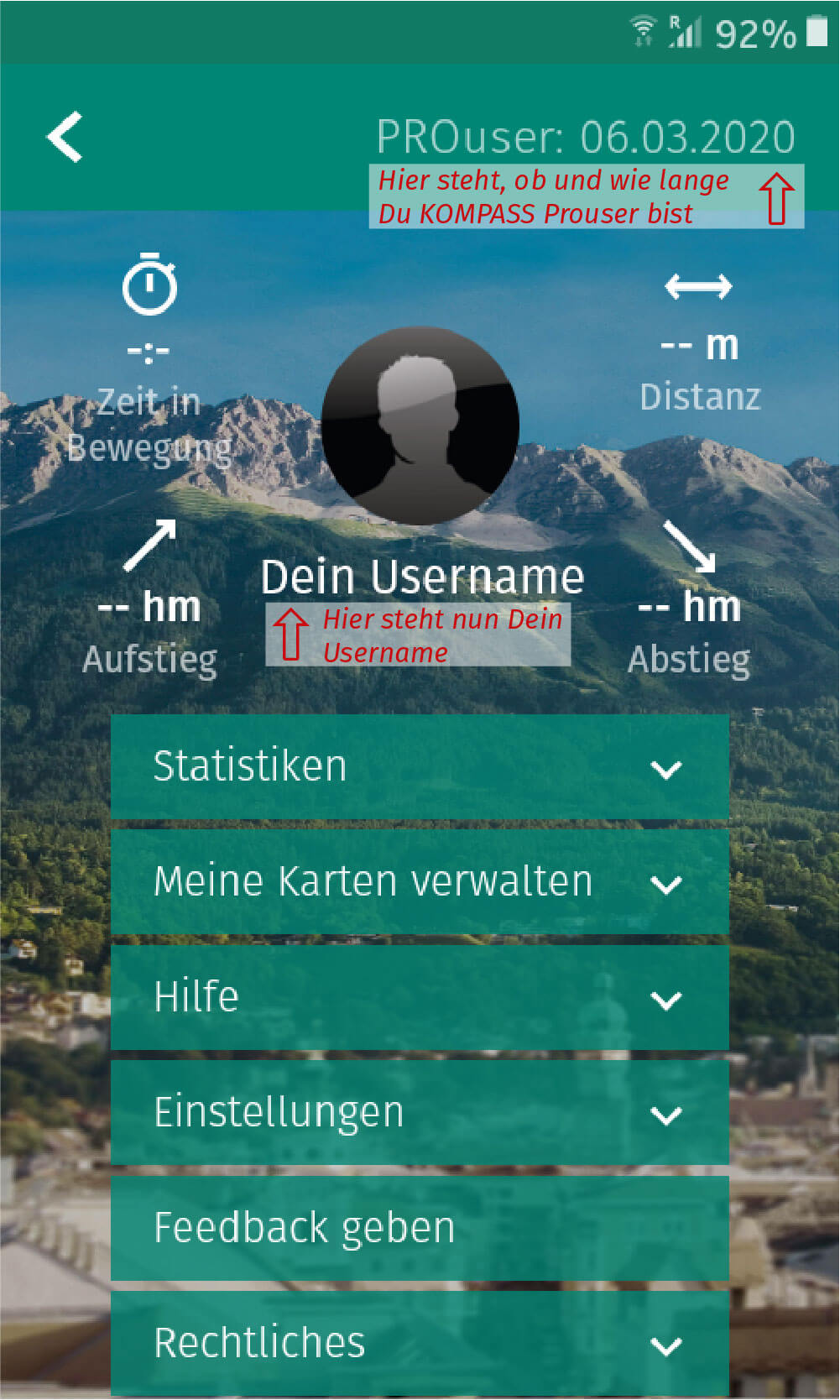Expand the Statistiken section
The height and width of the screenshot is (1400, 840).
point(420,766)
